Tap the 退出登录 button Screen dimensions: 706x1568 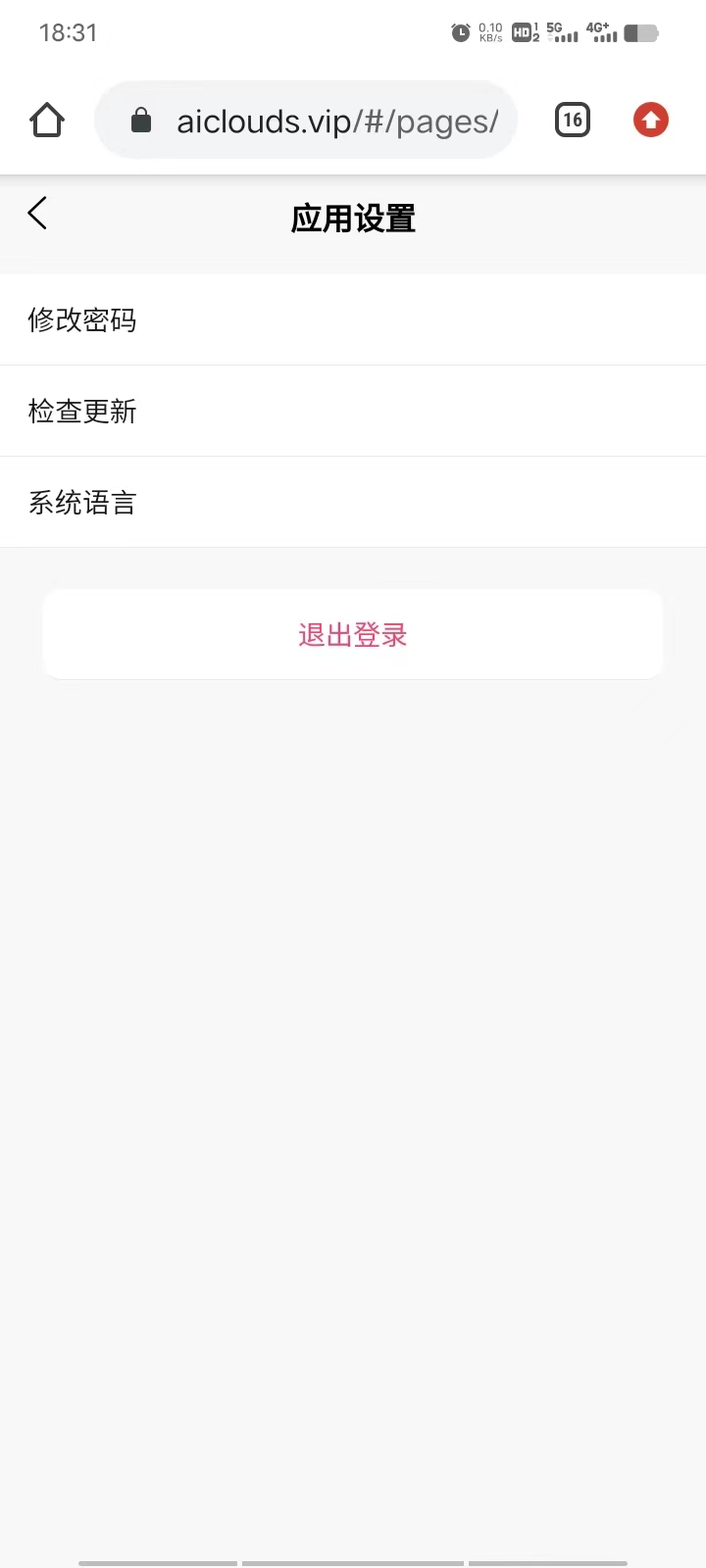[353, 634]
